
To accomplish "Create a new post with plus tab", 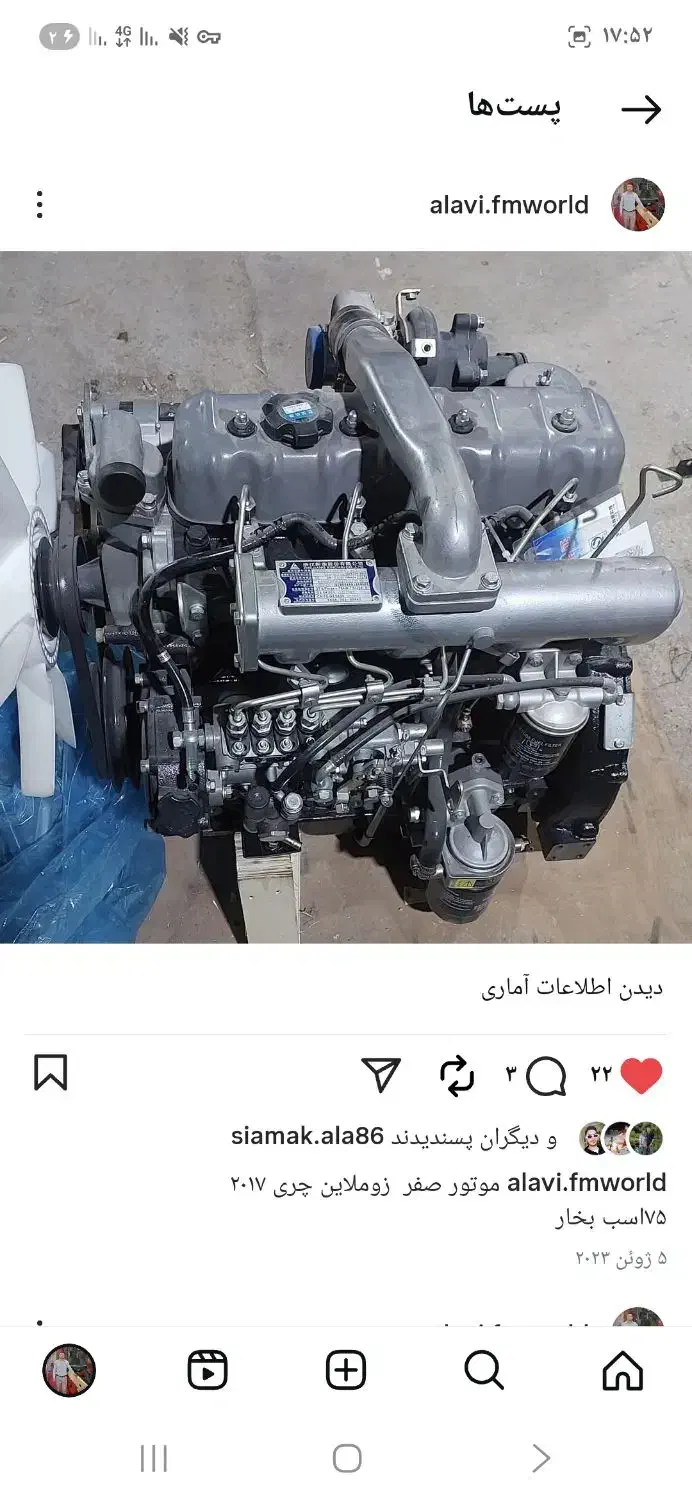I will tap(346, 1370).
